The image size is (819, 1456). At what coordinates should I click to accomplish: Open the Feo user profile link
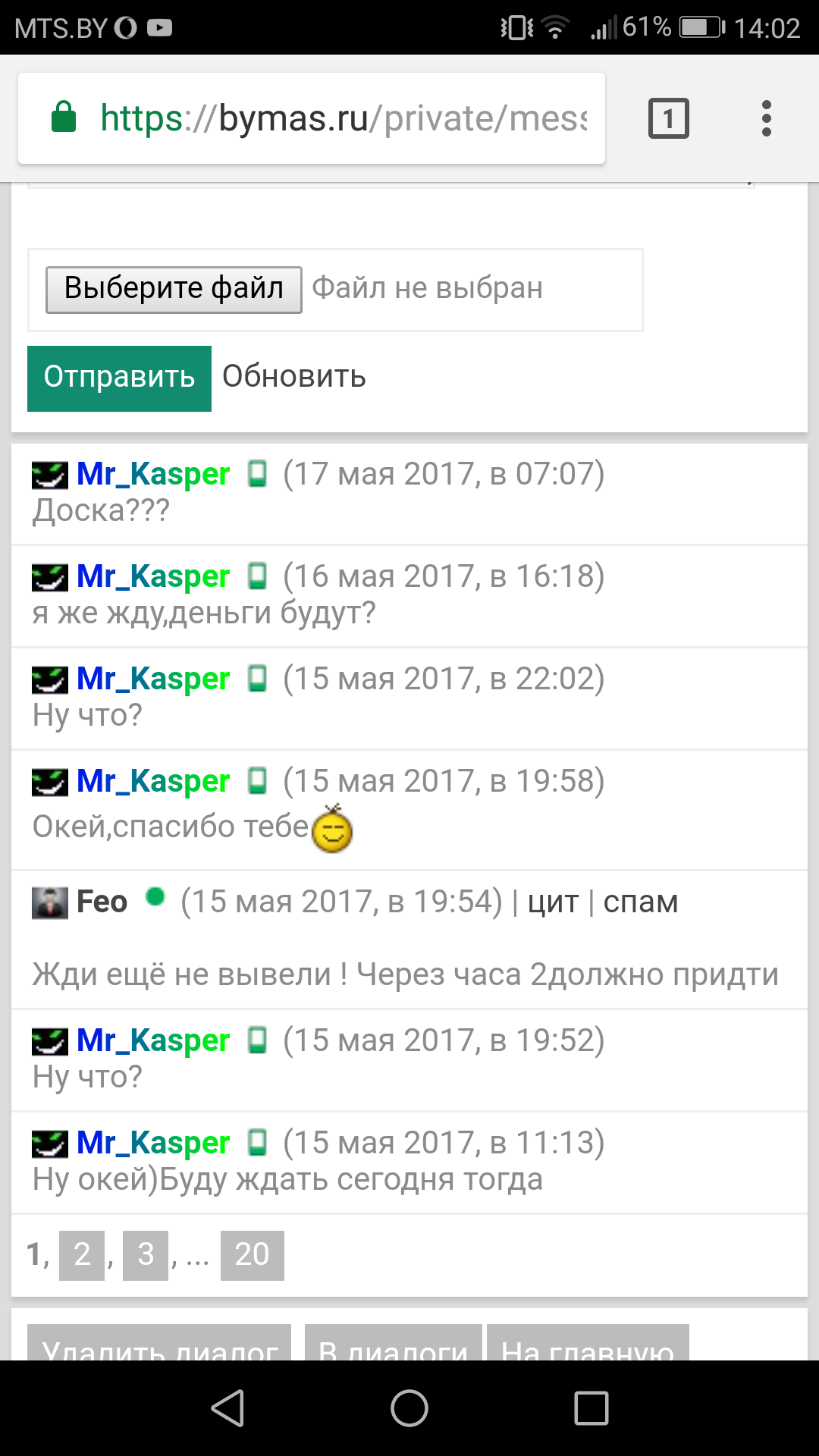[x=102, y=902]
